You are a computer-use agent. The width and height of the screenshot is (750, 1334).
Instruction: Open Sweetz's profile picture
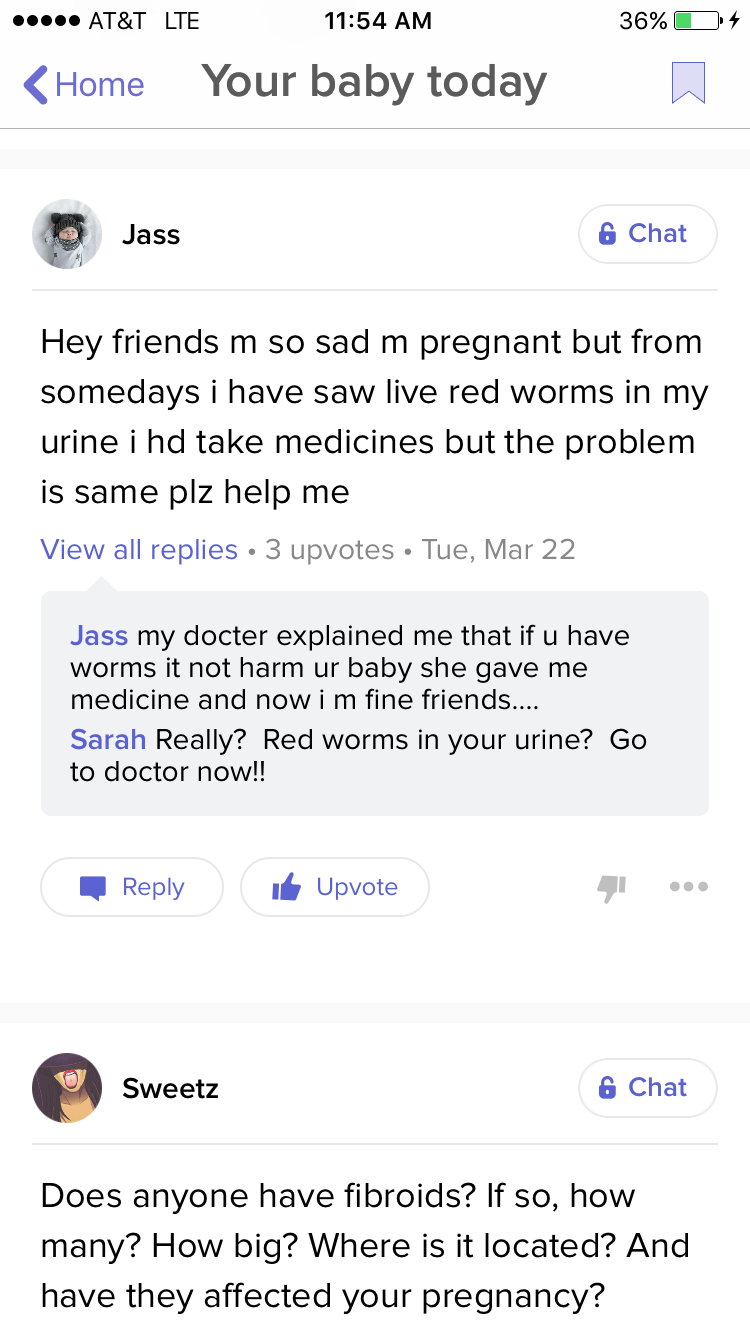pyautogui.click(x=67, y=1088)
